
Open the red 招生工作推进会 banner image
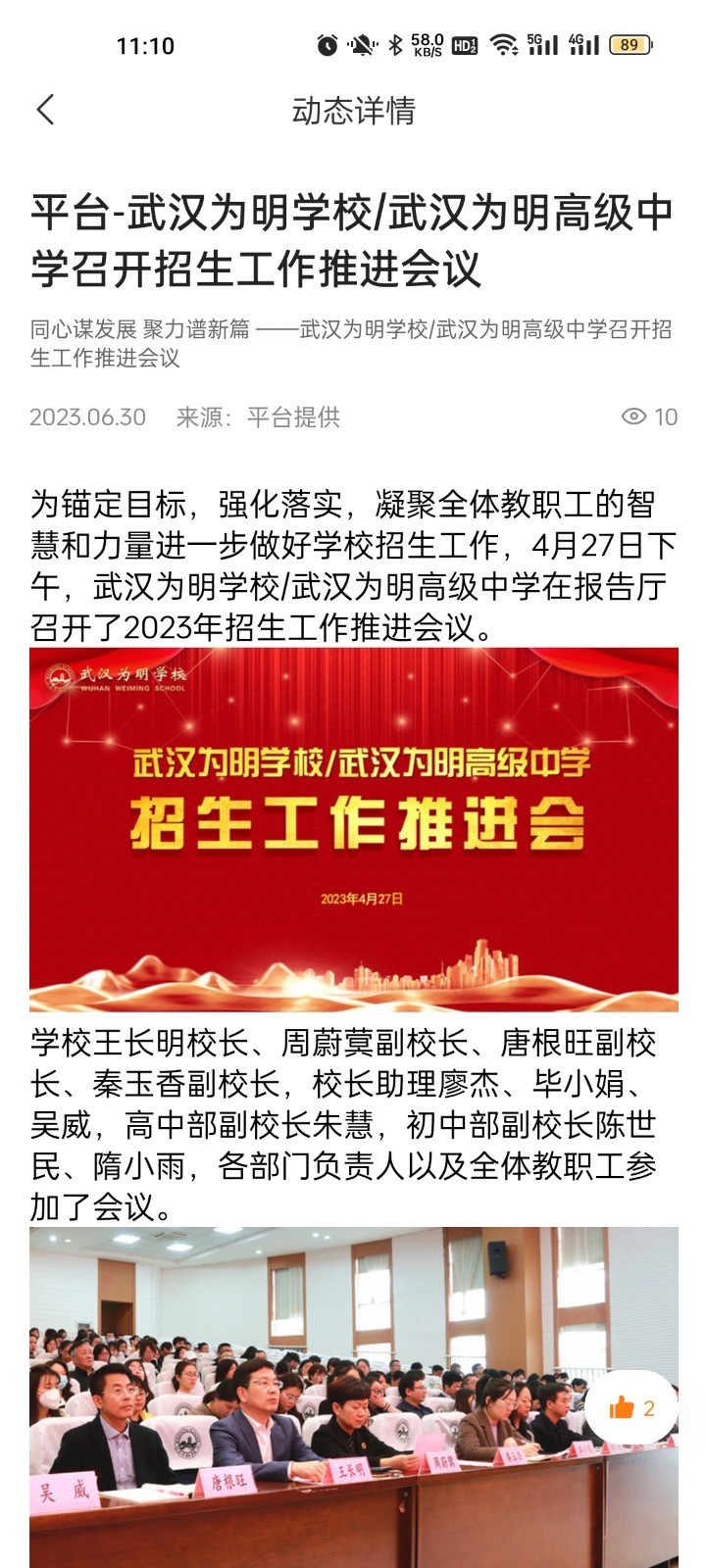(x=353, y=829)
